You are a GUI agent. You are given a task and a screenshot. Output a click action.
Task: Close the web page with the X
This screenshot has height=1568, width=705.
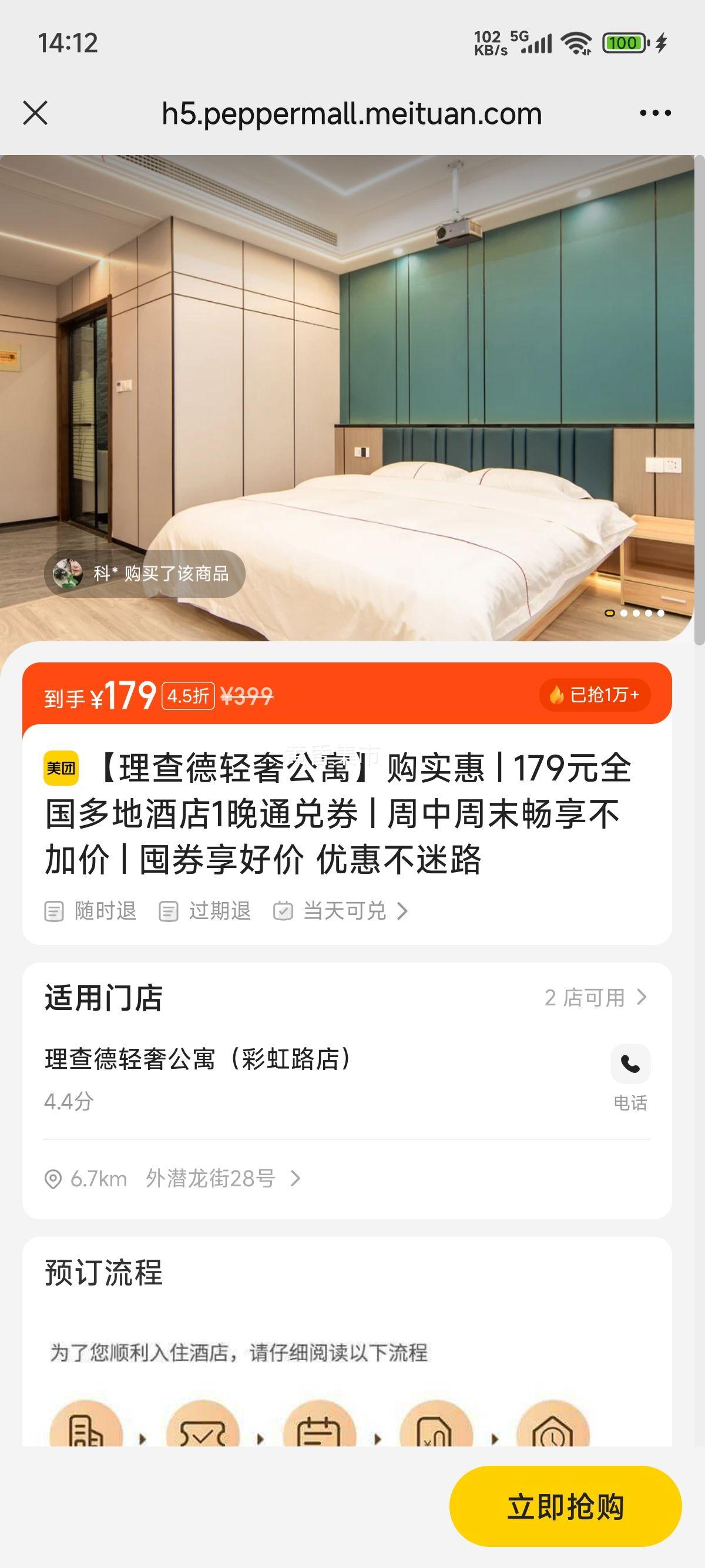point(35,113)
